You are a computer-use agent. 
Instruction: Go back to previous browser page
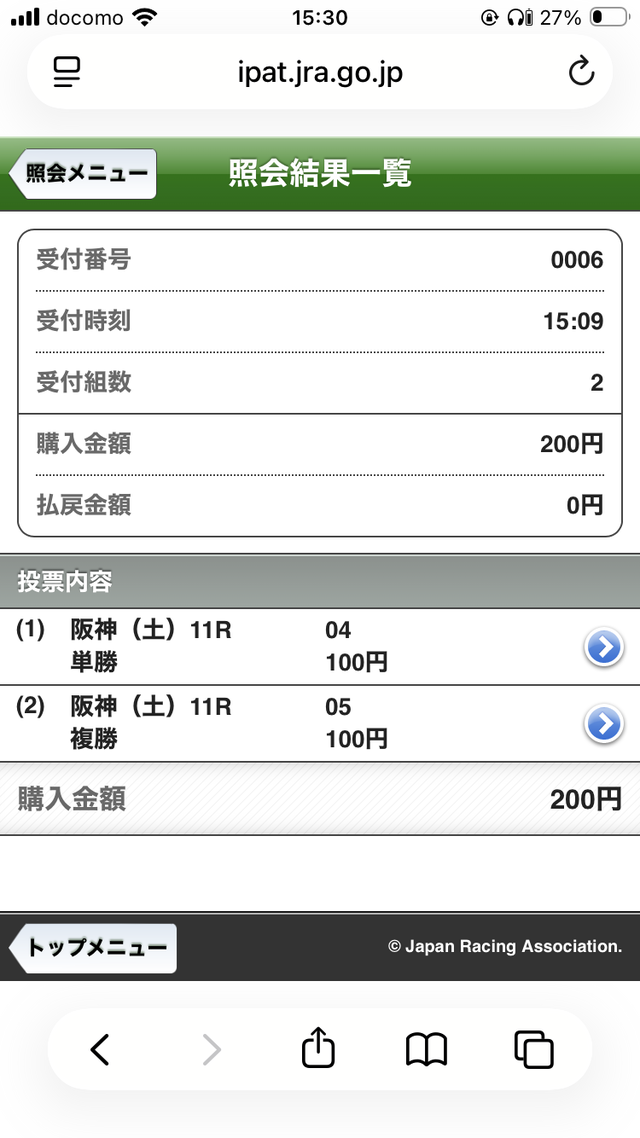[x=100, y=1049]
